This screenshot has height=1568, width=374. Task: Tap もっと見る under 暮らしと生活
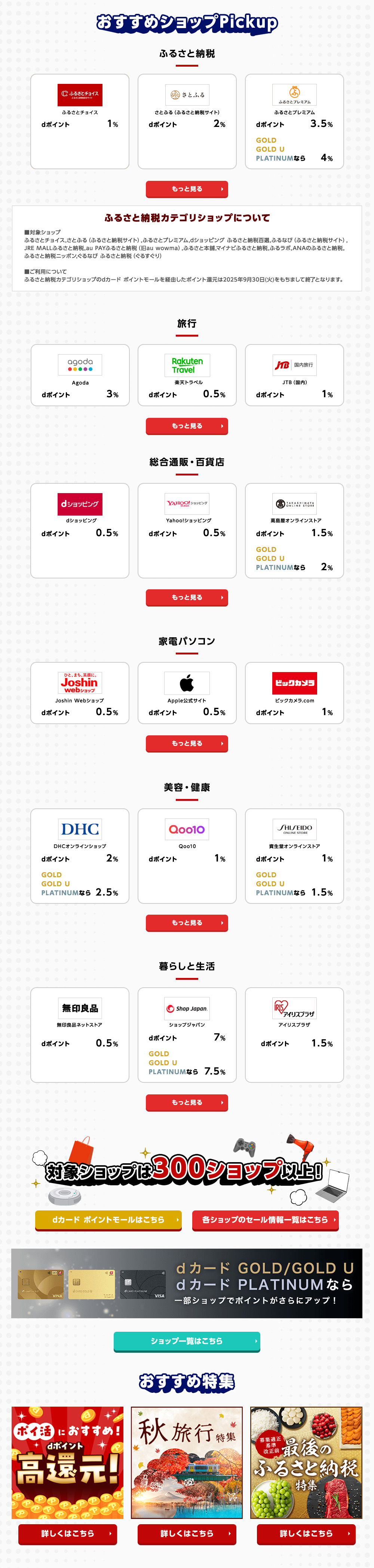(x=187, y=1102)
